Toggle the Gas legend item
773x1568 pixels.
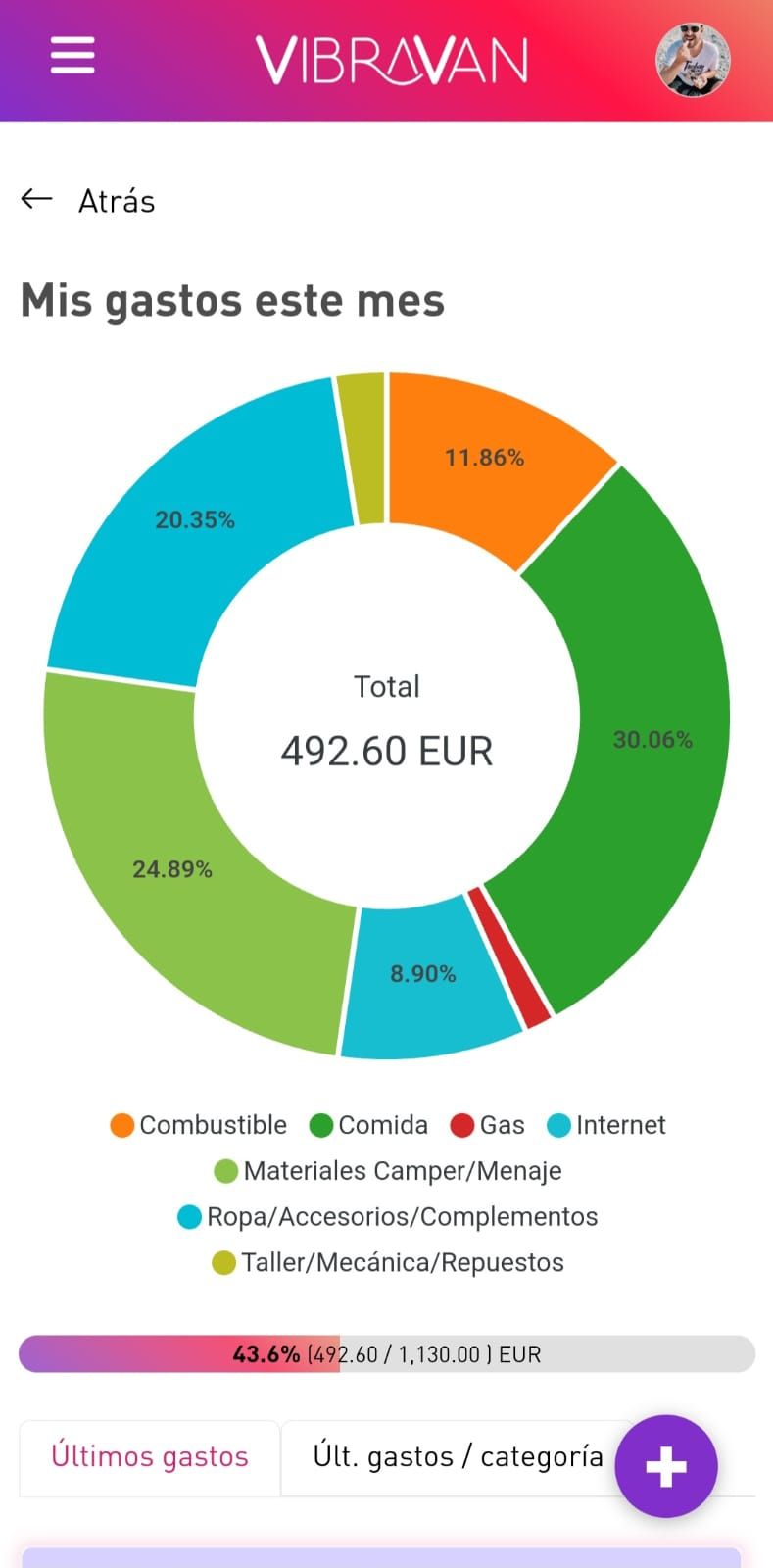(488, 1125)
